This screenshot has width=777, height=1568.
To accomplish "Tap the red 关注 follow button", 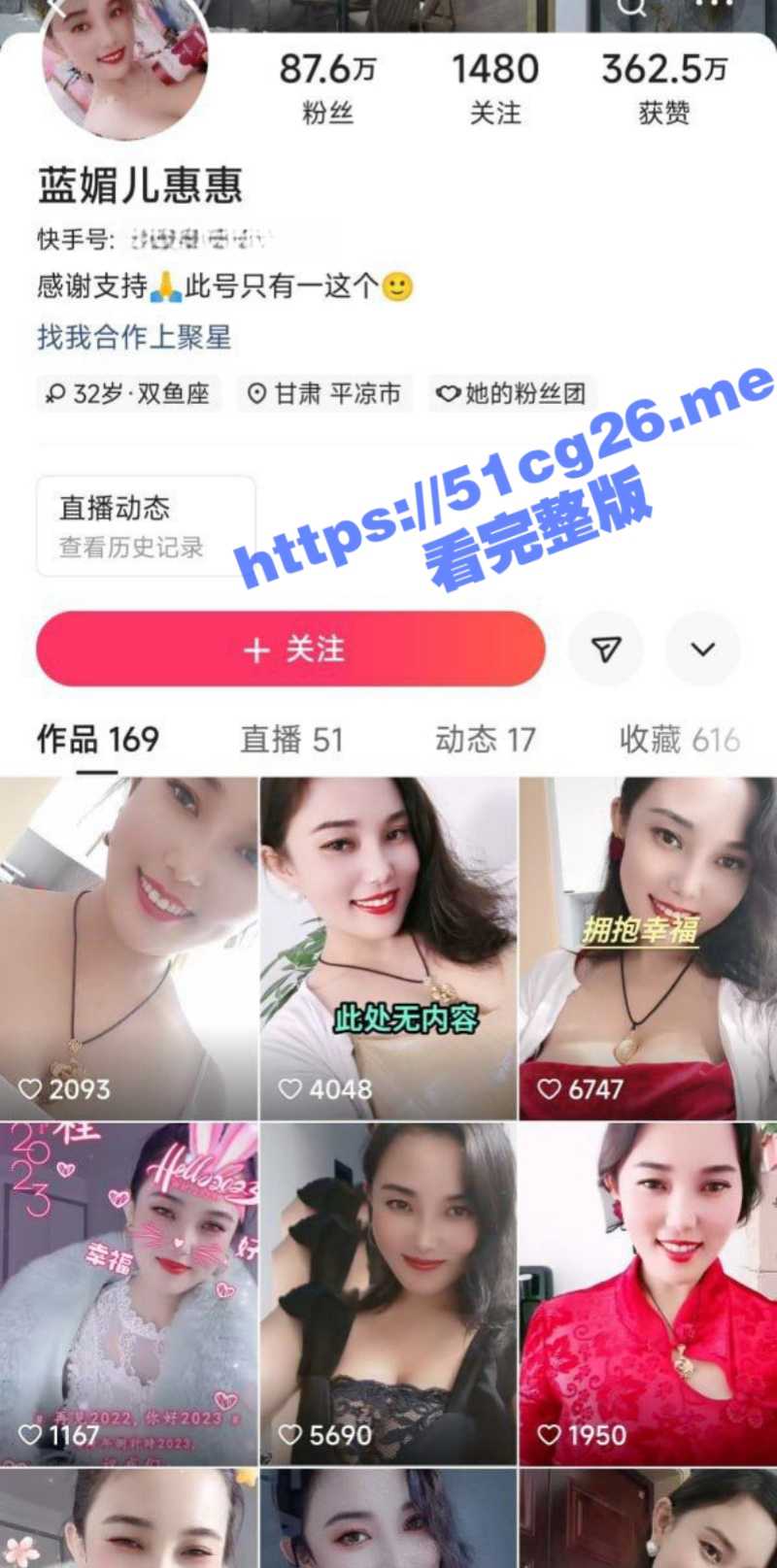I will point(290,649).
